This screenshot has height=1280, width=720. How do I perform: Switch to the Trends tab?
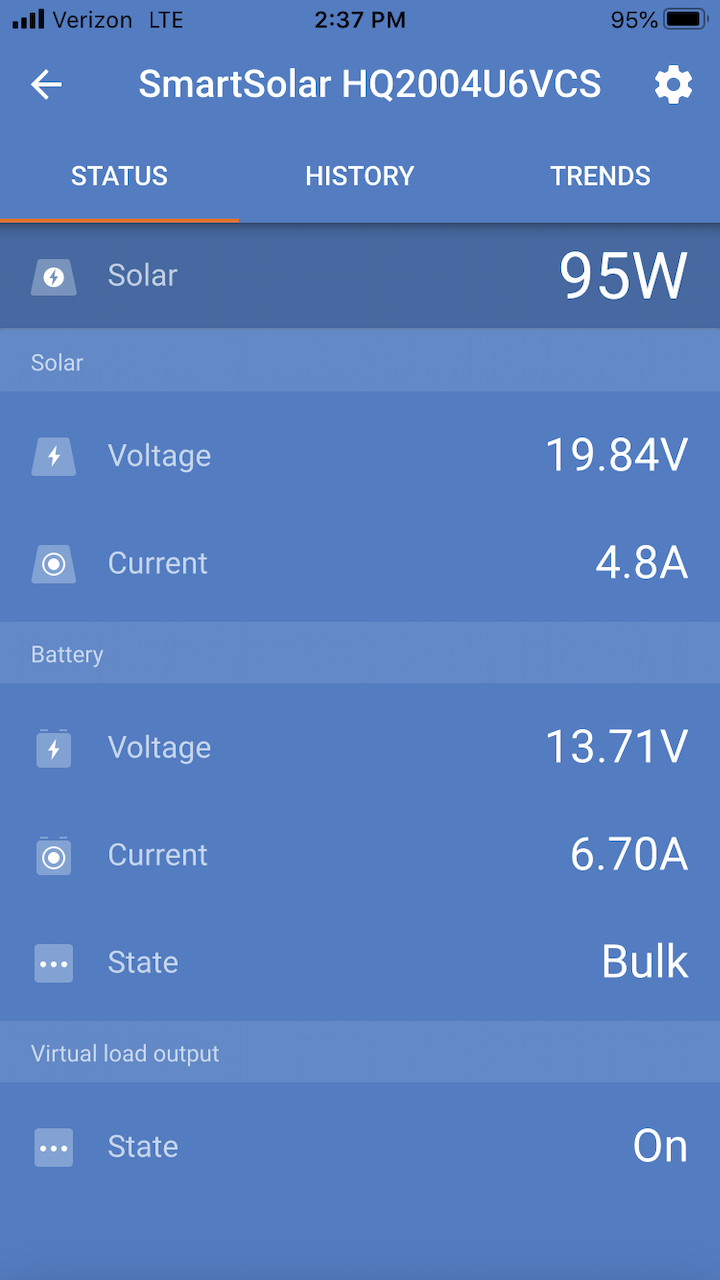click(x=600, y=177)
